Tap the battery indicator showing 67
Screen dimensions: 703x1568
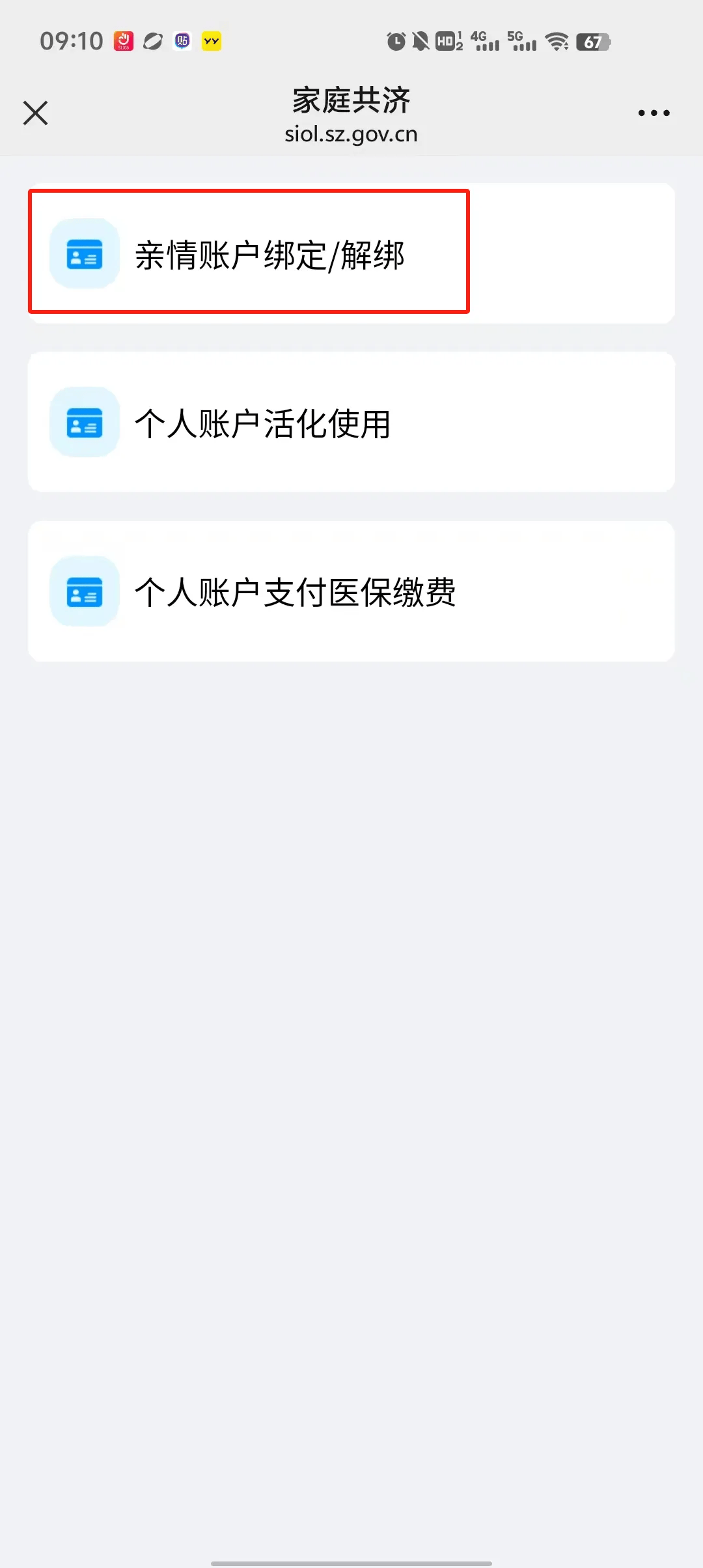pyautogui.click(x=593, y=42)
